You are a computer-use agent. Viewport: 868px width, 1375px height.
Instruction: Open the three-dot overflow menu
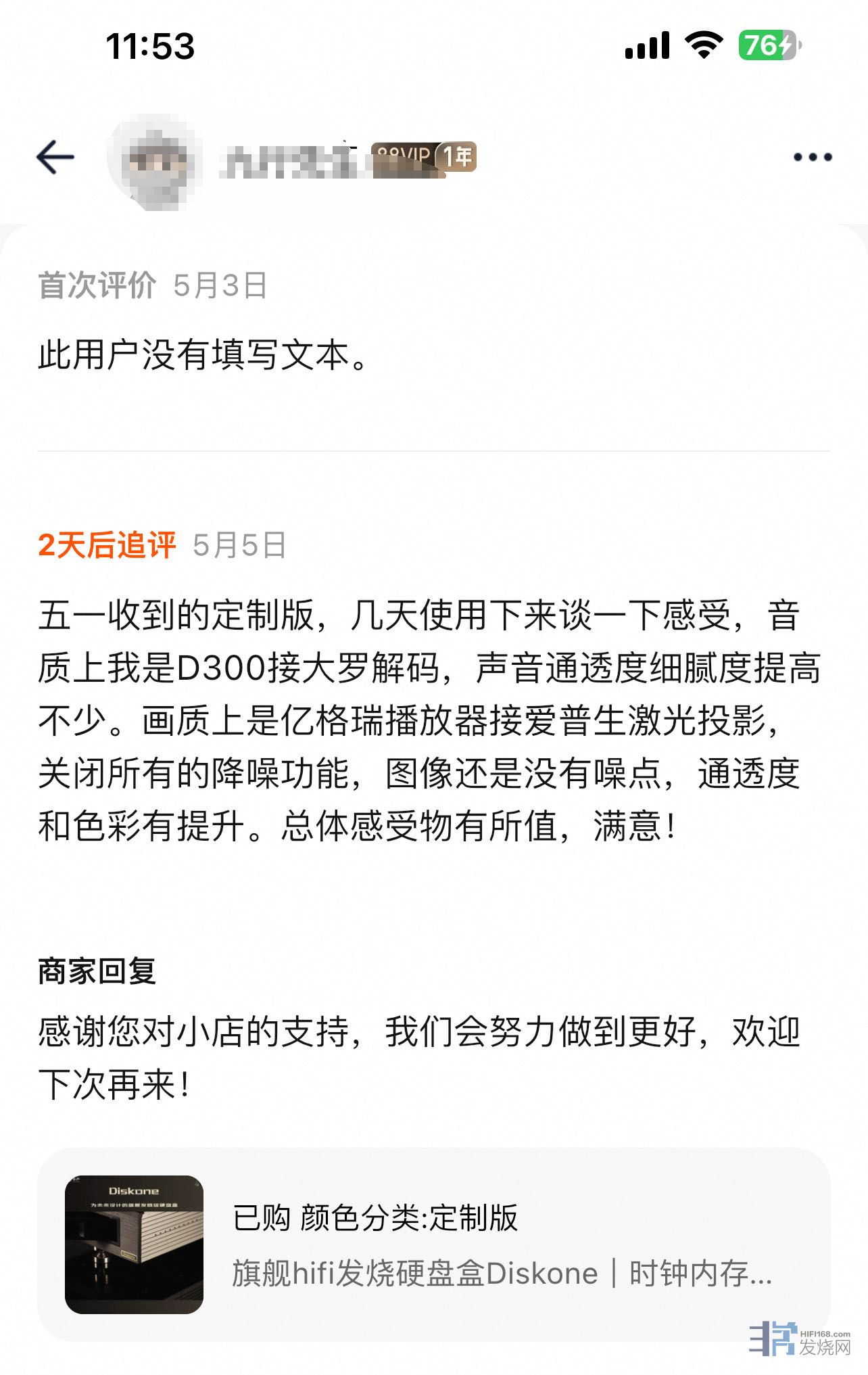coord(812,157)
